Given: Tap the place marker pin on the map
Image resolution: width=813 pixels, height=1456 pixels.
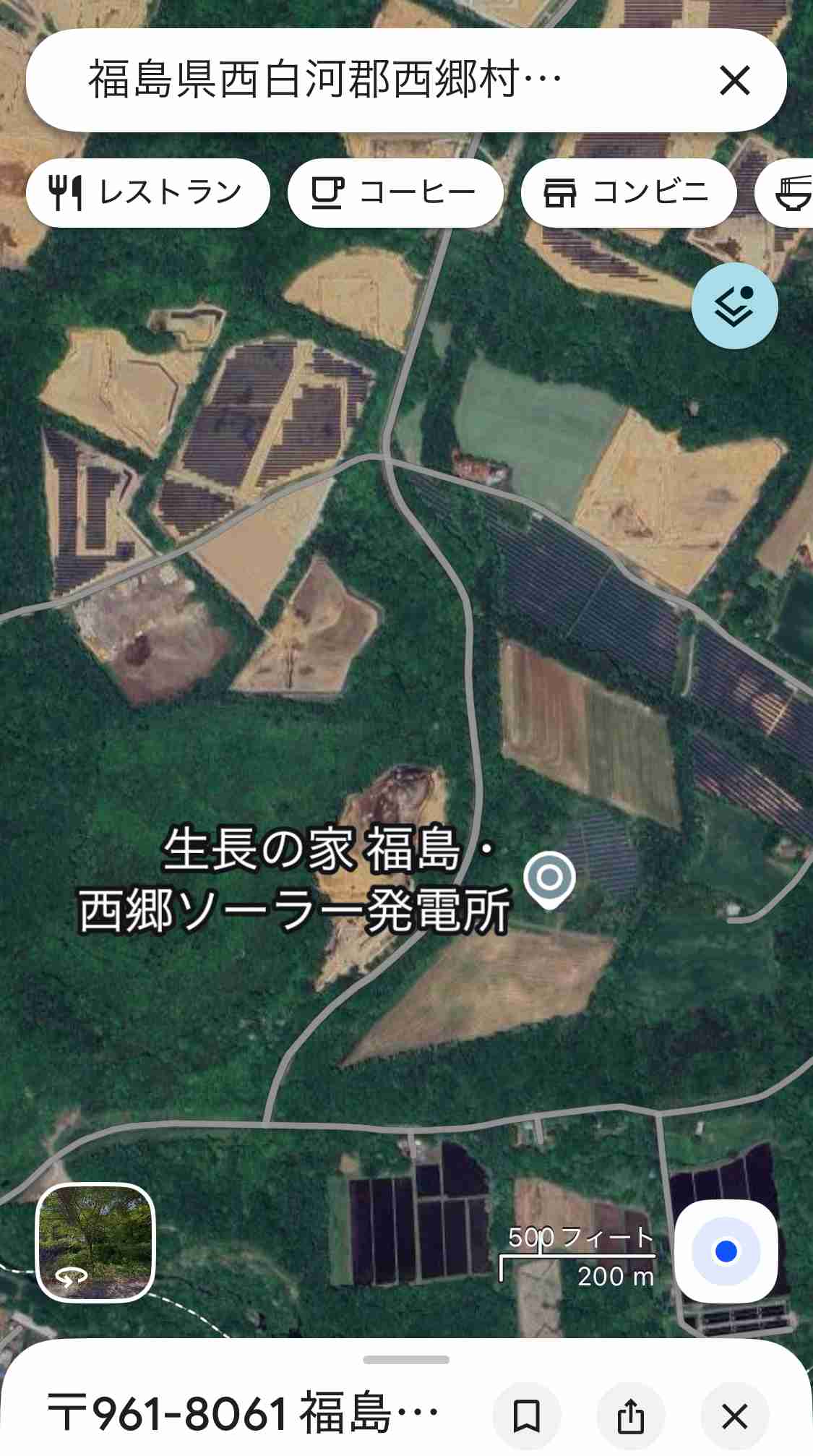Looking at the screenshot, I should tap(551, 881).
